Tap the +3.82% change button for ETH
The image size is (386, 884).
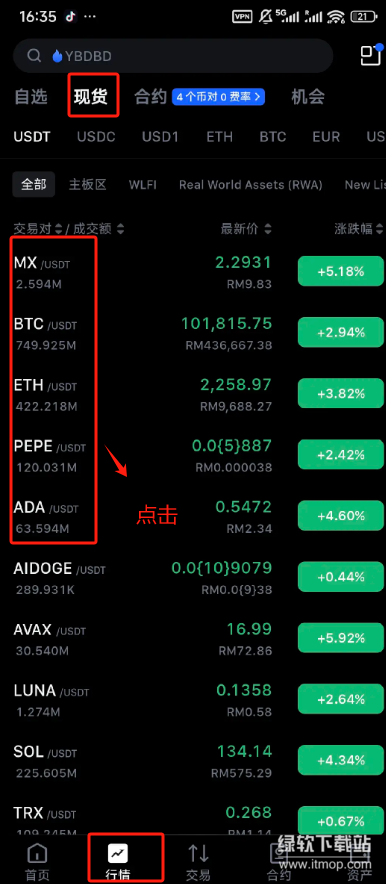(340, 394)
